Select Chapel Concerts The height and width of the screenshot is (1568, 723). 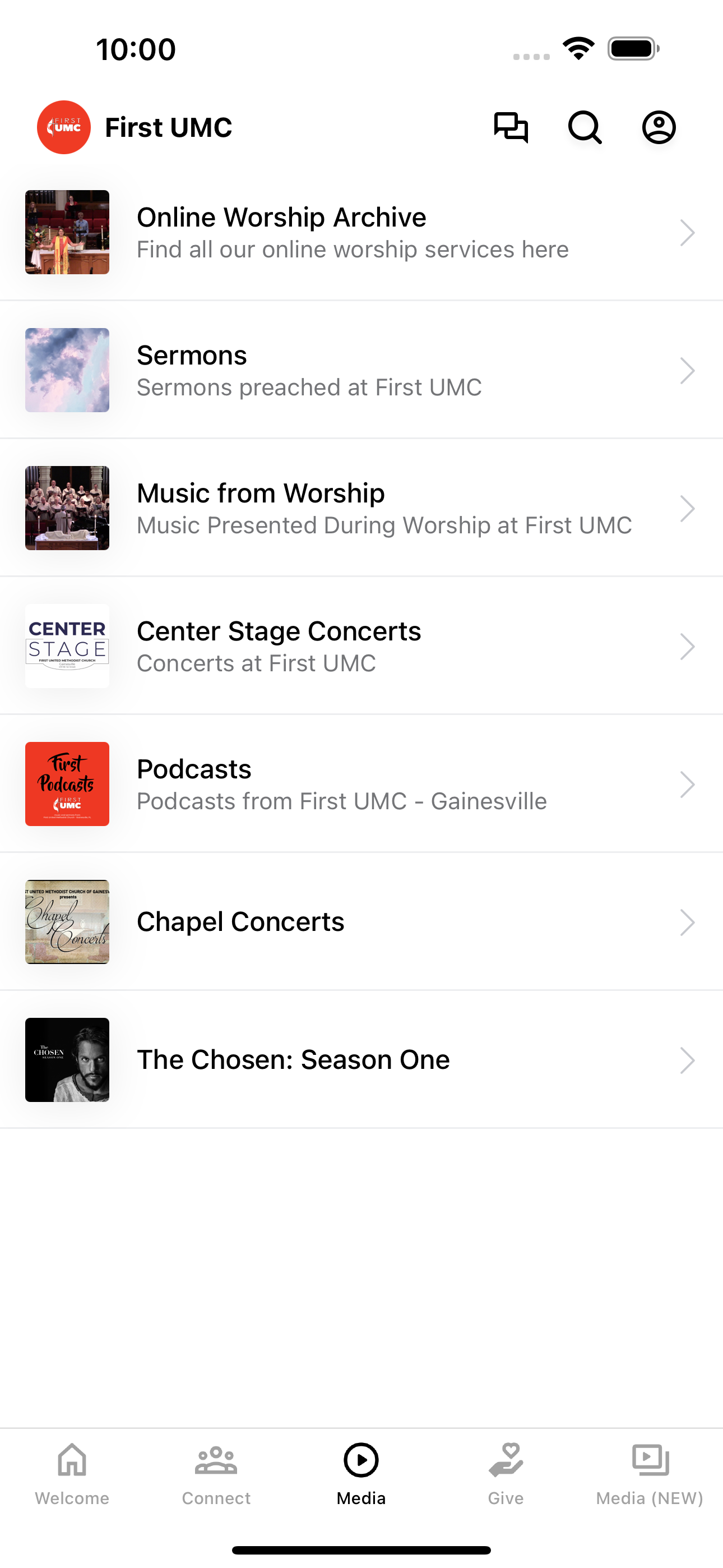[x=361, y=921]
